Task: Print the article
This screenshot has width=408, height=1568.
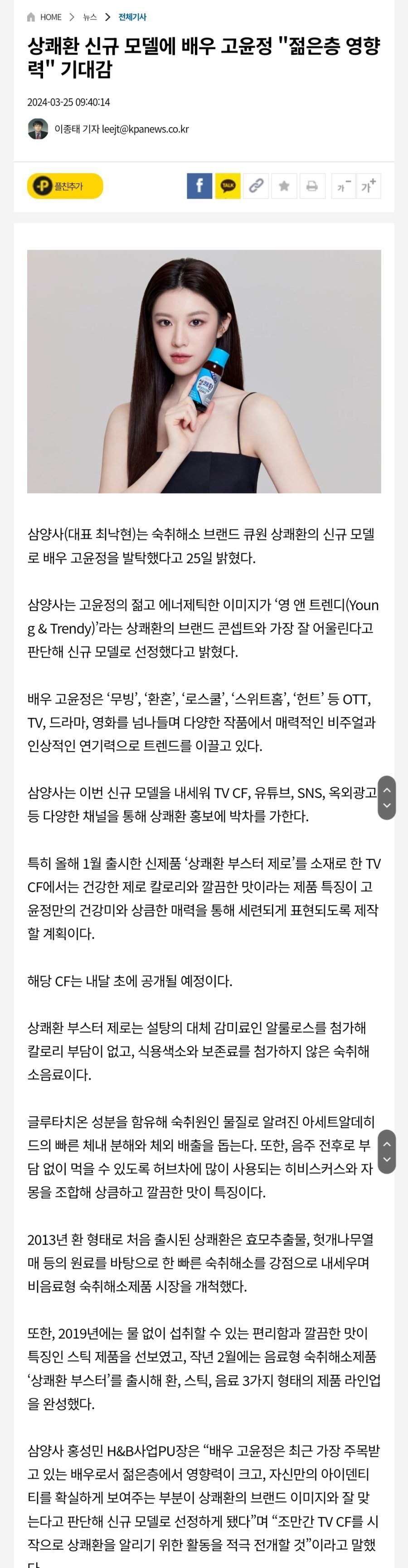Action: coord(312,186)
